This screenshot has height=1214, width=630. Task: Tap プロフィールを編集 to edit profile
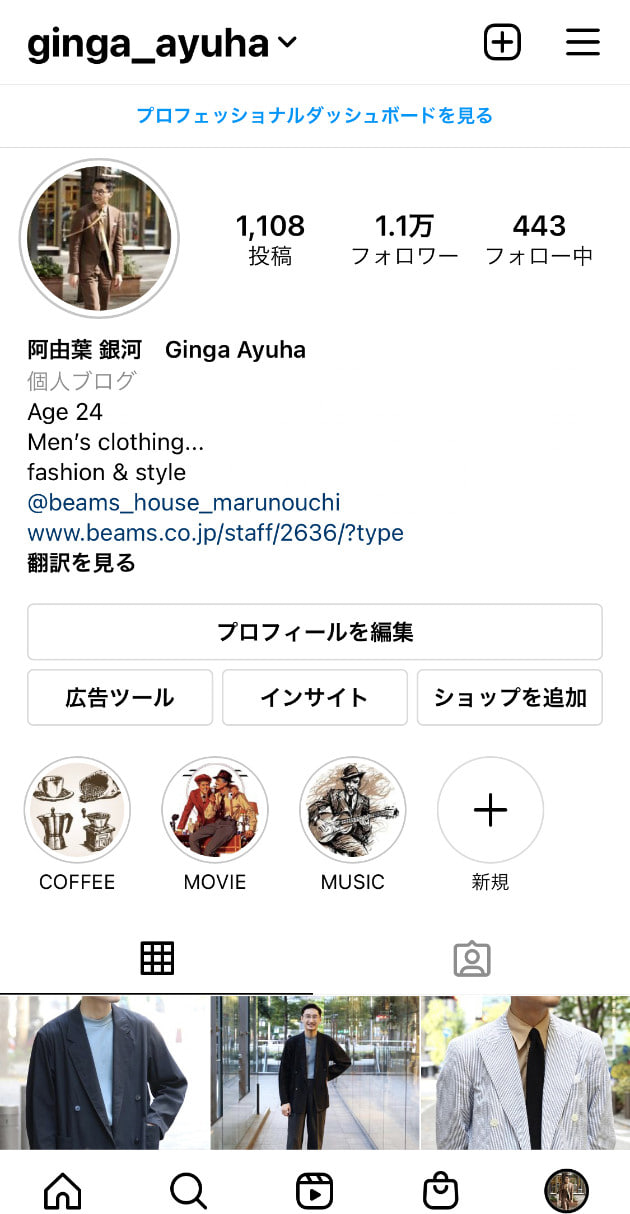[x=315, y=632]
